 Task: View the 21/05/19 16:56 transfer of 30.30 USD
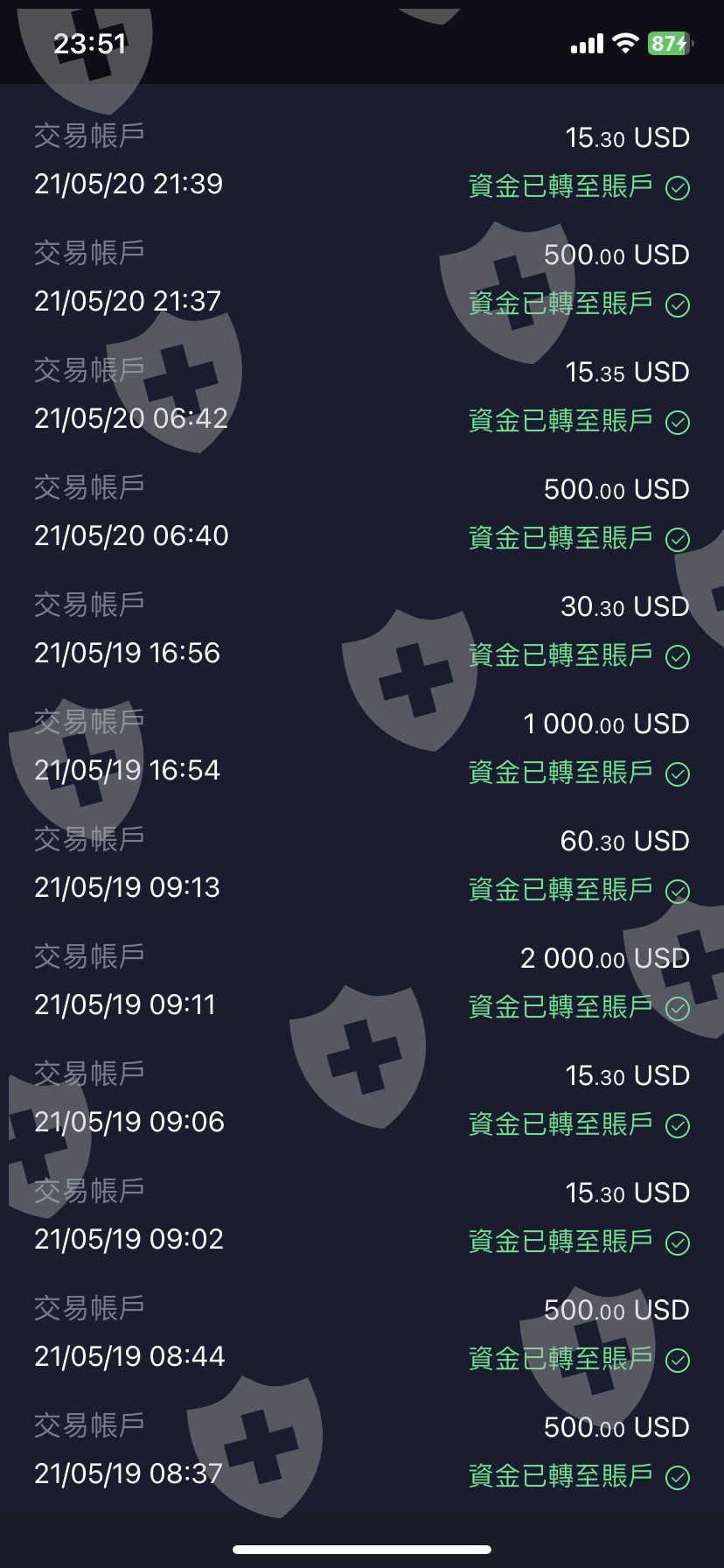362,629
